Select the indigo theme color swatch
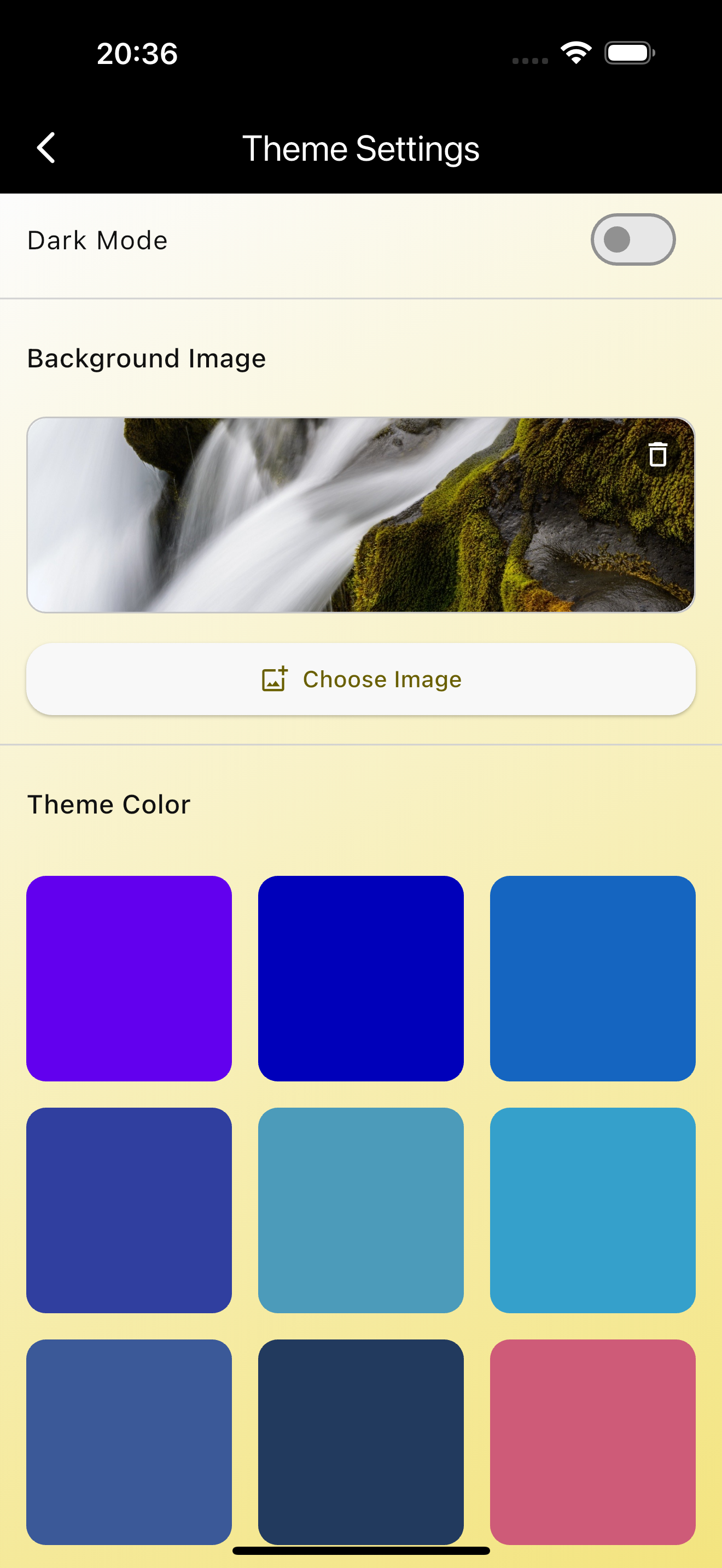This screenshot has height=1568, width=722. click(129, 1210)
